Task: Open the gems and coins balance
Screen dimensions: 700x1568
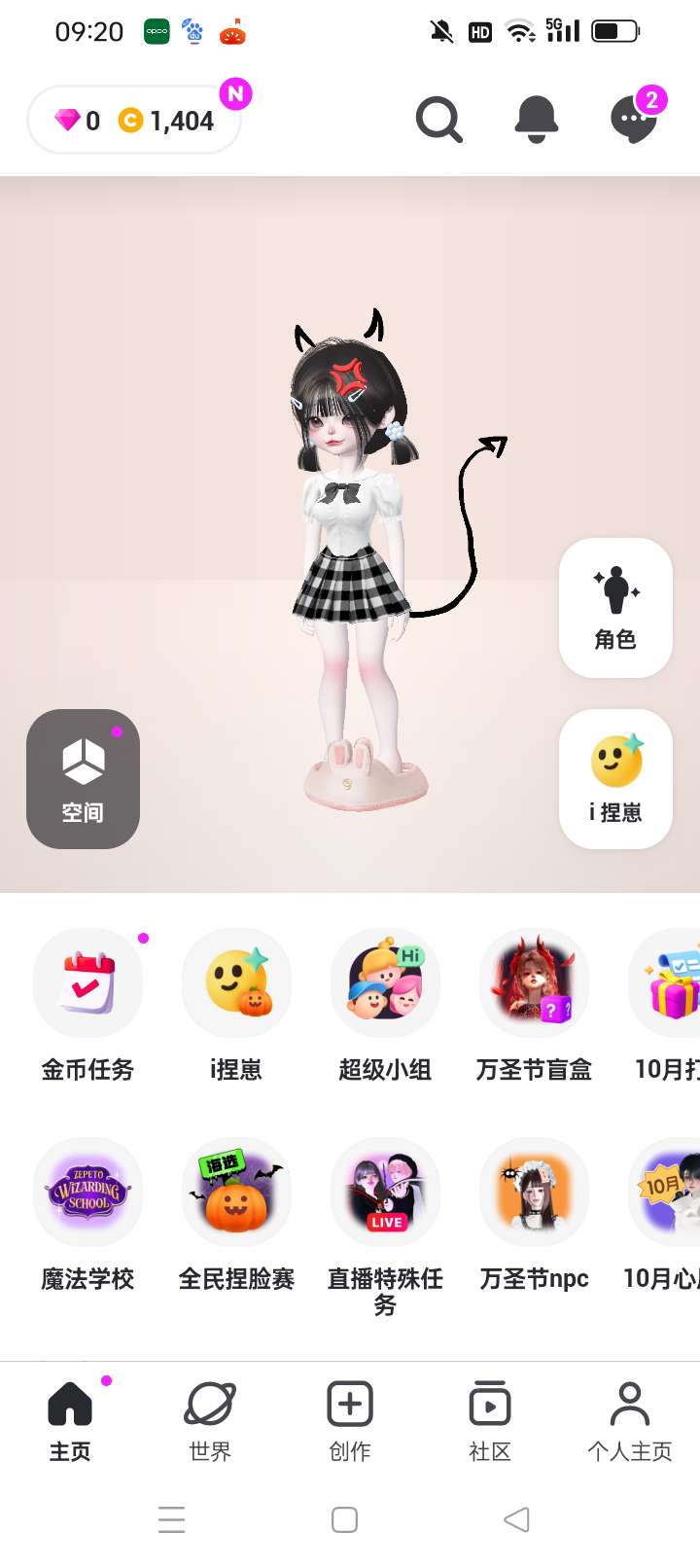Action: coord(134,121)
